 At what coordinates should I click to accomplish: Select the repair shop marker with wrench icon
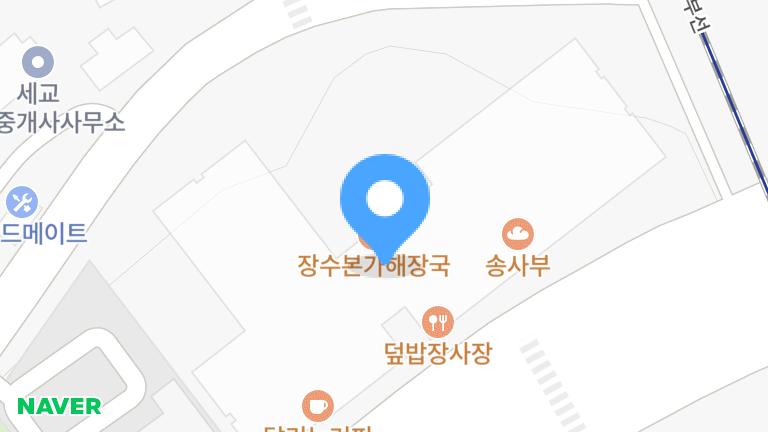click(x=21, y=203)
